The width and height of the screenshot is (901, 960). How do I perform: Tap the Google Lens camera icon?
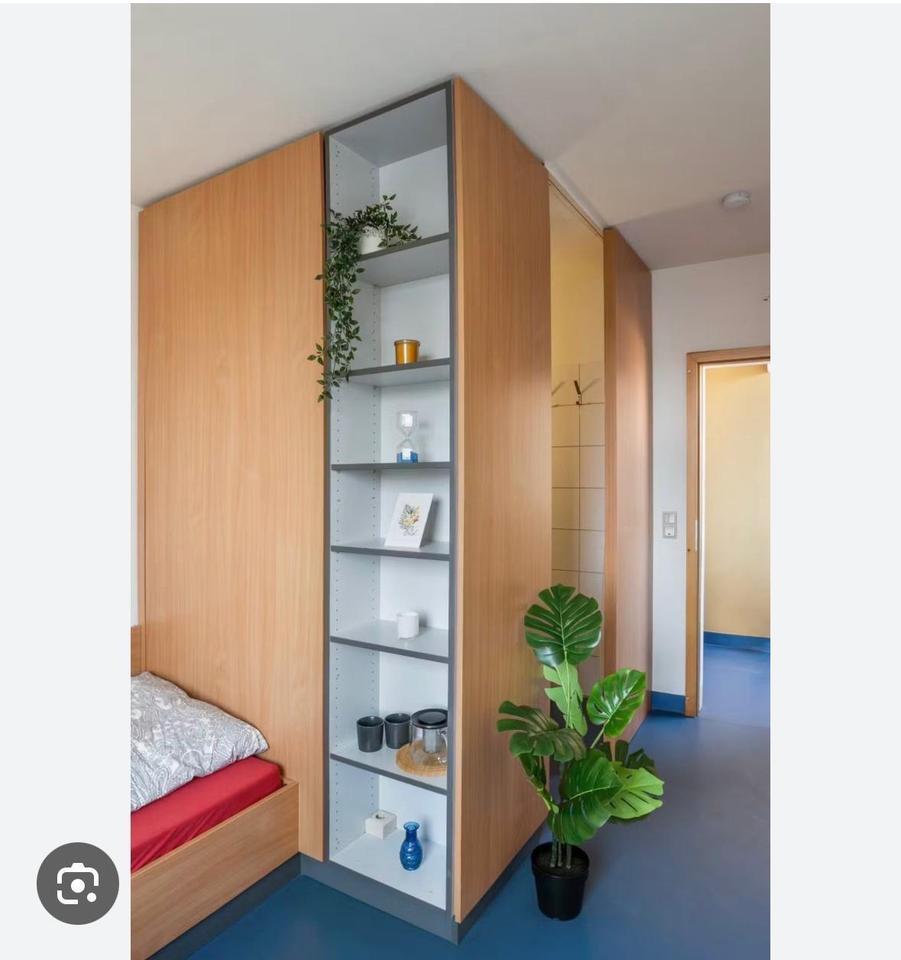77,883
